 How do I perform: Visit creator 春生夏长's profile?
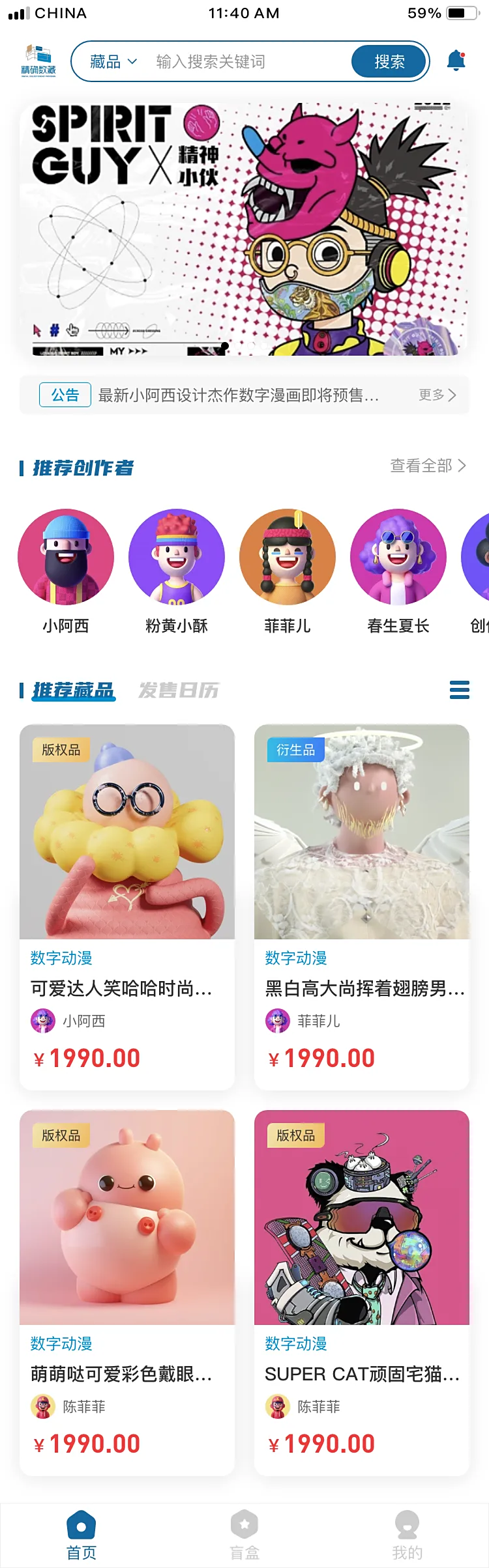point(398,558)
